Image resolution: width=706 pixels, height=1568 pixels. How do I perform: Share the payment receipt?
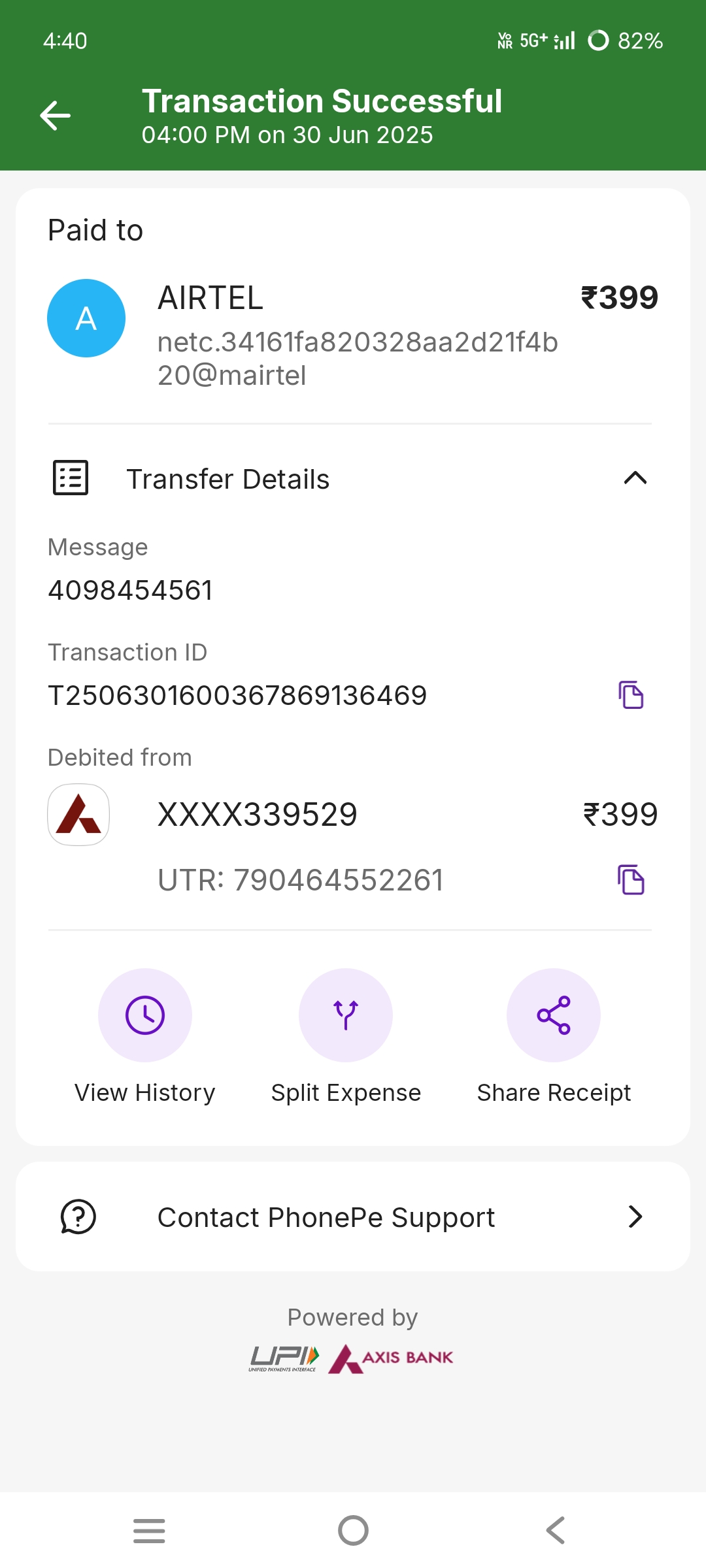click(554, 1015)
